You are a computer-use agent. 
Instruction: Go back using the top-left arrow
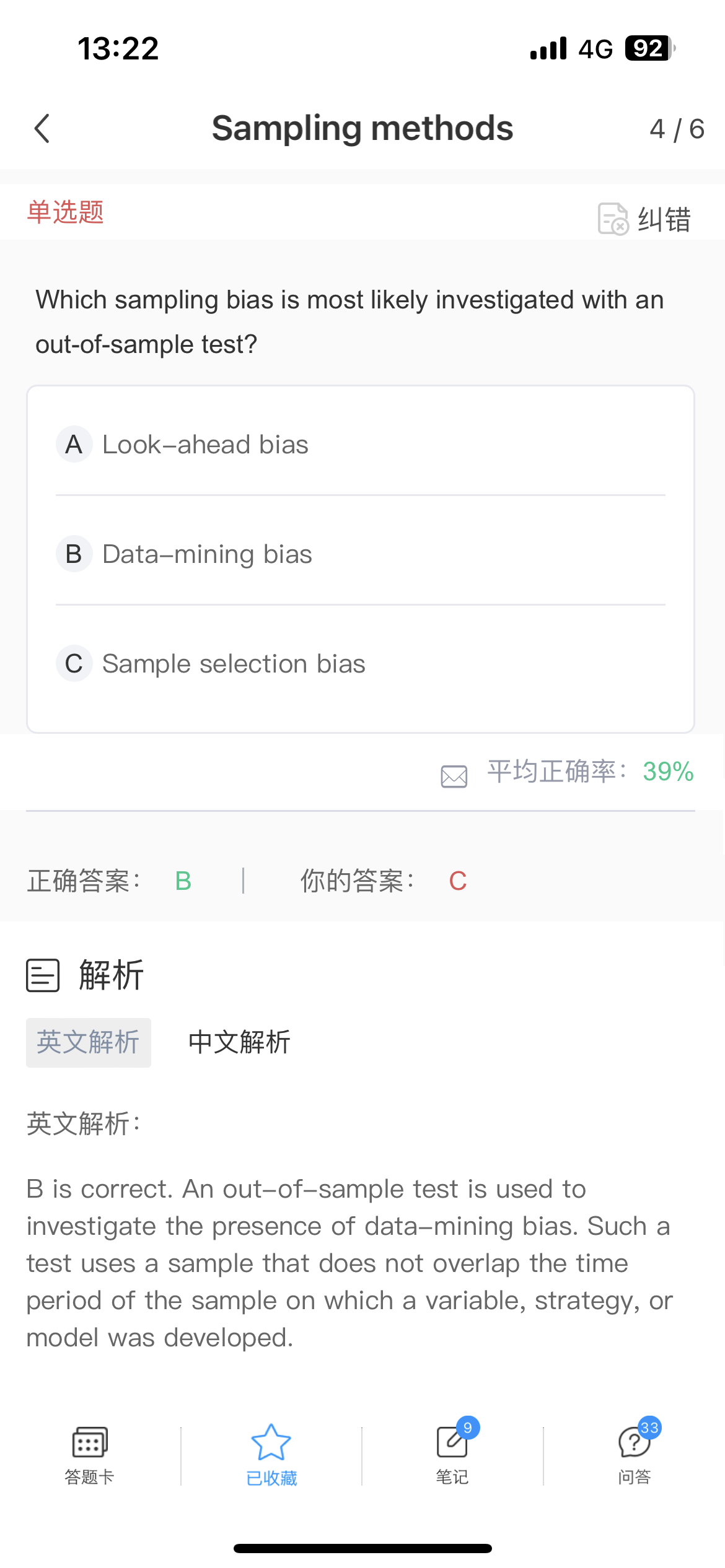[x=42, y=129]
